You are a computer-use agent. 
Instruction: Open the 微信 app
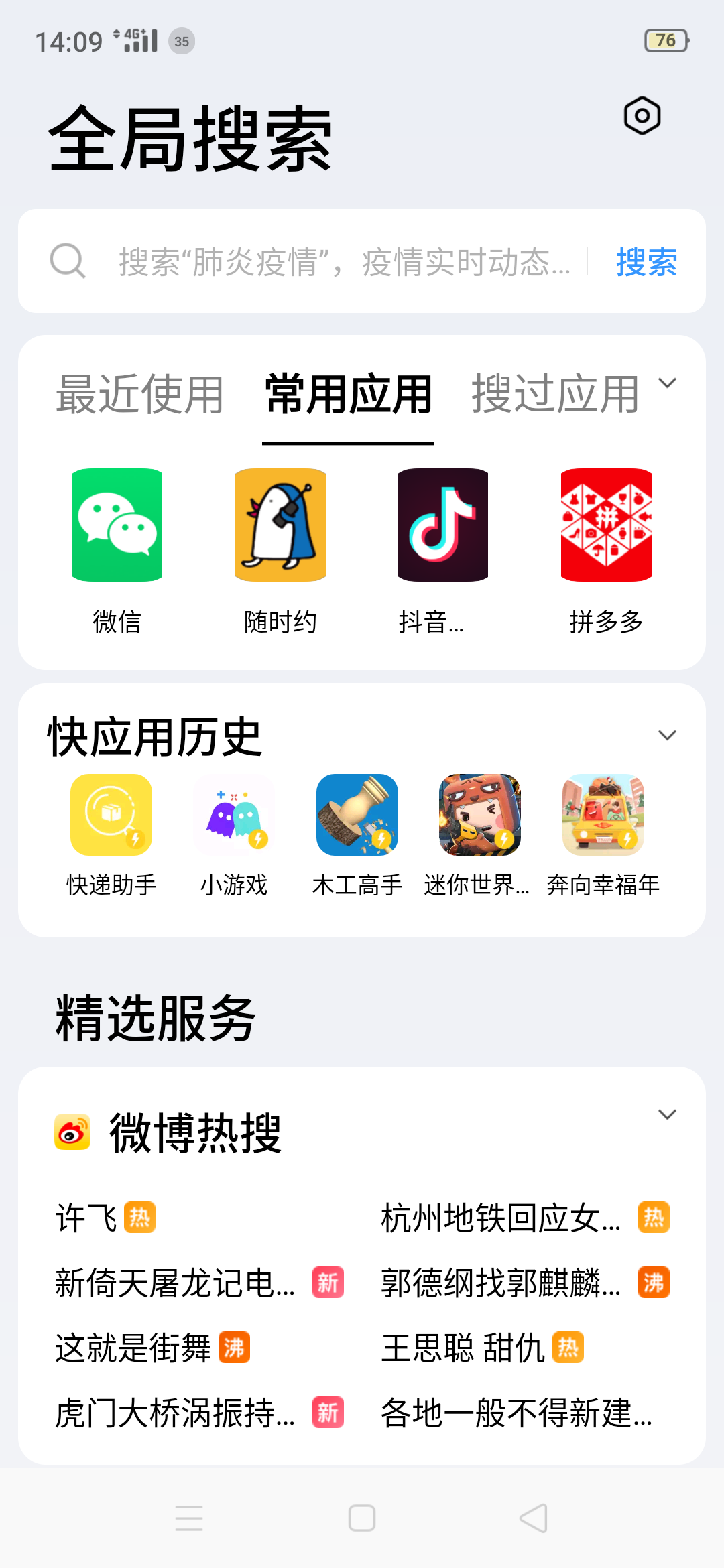pos(117,525)
